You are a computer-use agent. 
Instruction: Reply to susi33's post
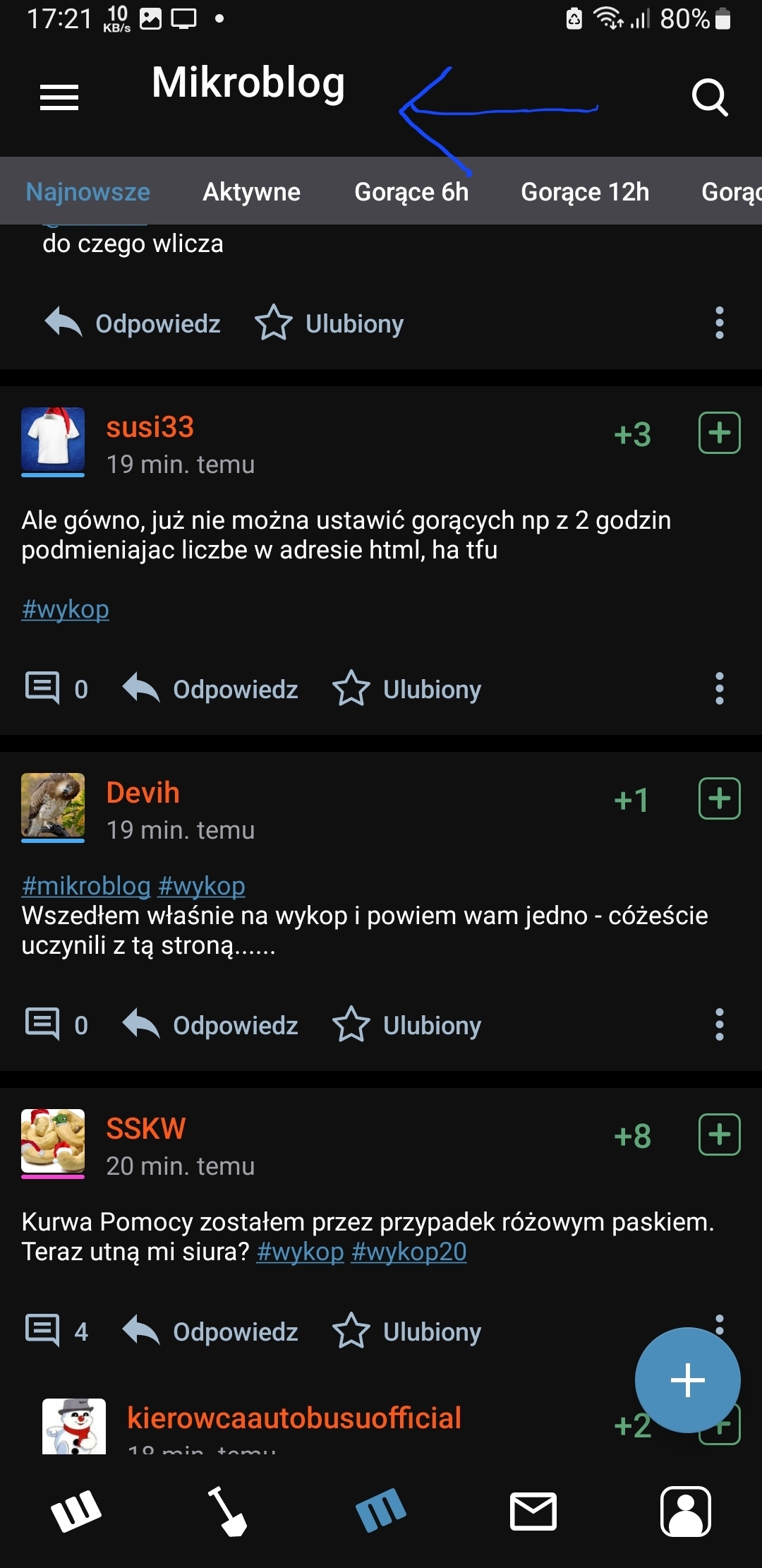(x=212, y=689)
